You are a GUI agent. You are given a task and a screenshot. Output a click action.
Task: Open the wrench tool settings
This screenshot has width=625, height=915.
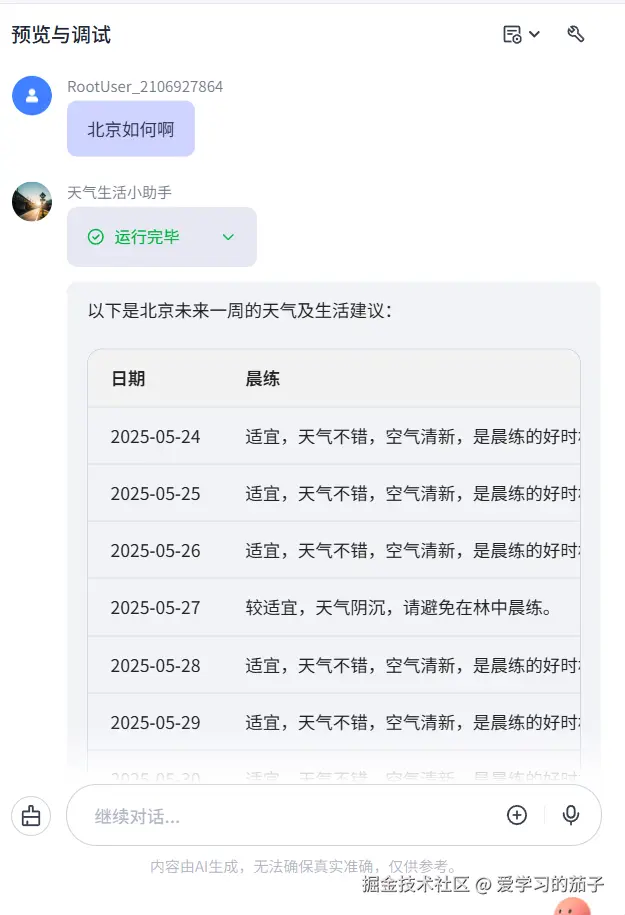point(575,35)
